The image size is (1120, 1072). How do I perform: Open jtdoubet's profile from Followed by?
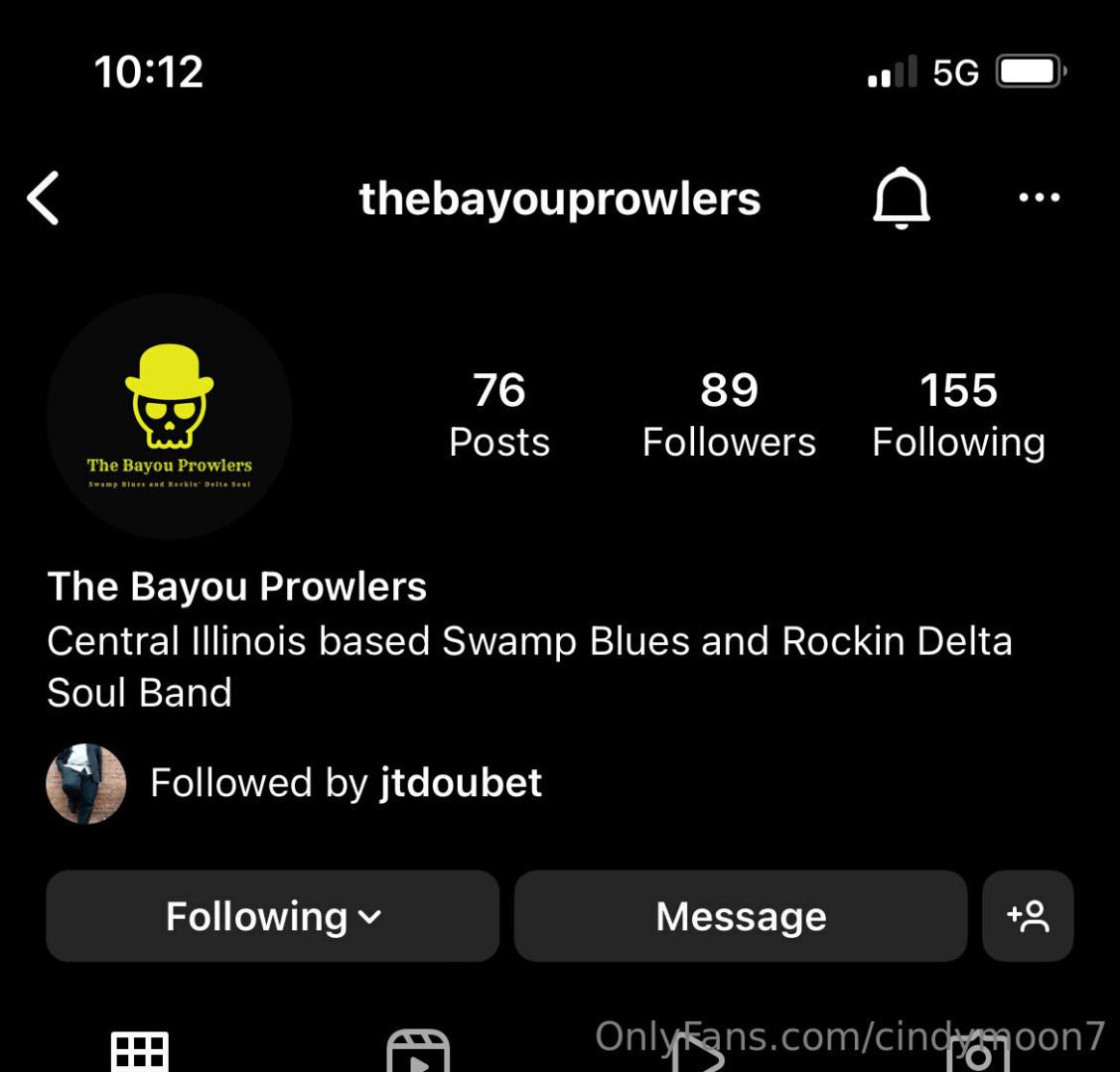tap(460, 783)
